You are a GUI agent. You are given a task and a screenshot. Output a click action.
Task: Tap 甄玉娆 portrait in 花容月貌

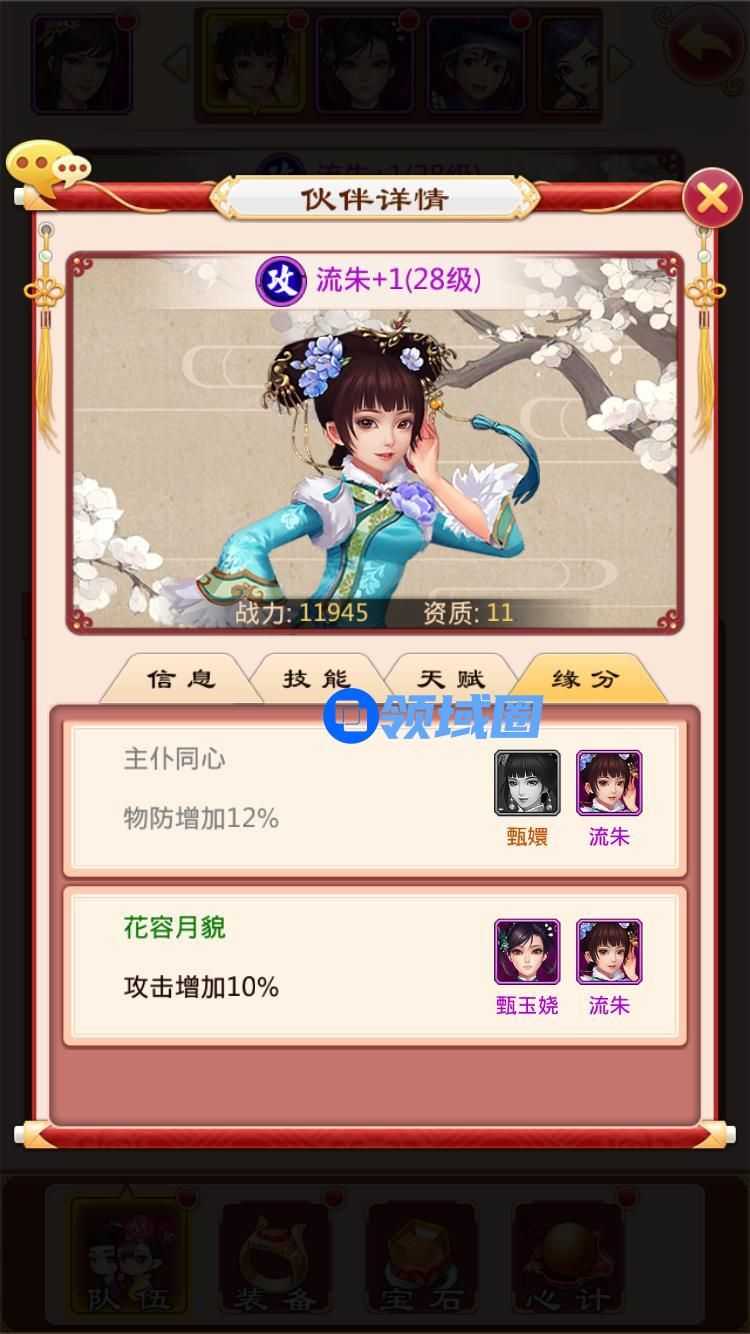[527, 952]
